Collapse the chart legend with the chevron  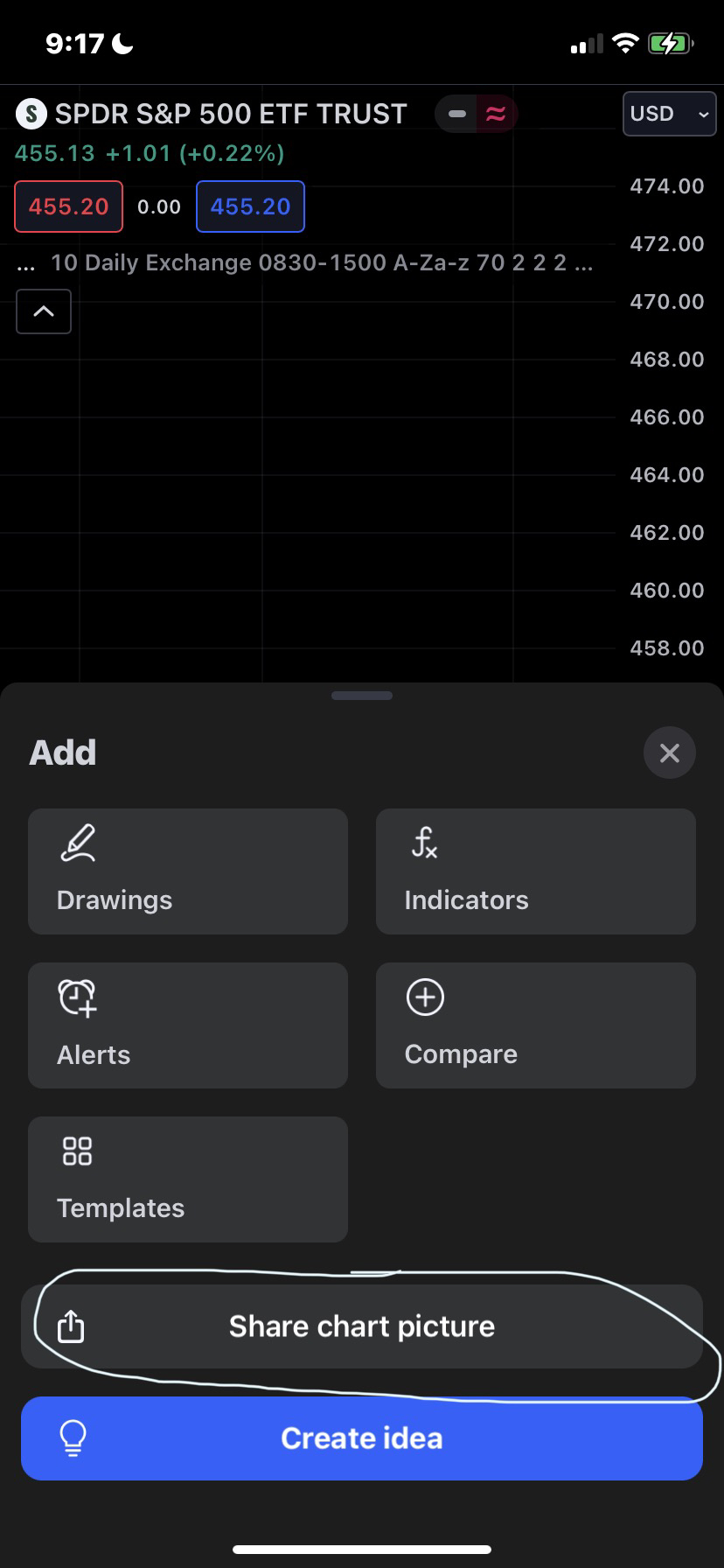coord(44,311)
